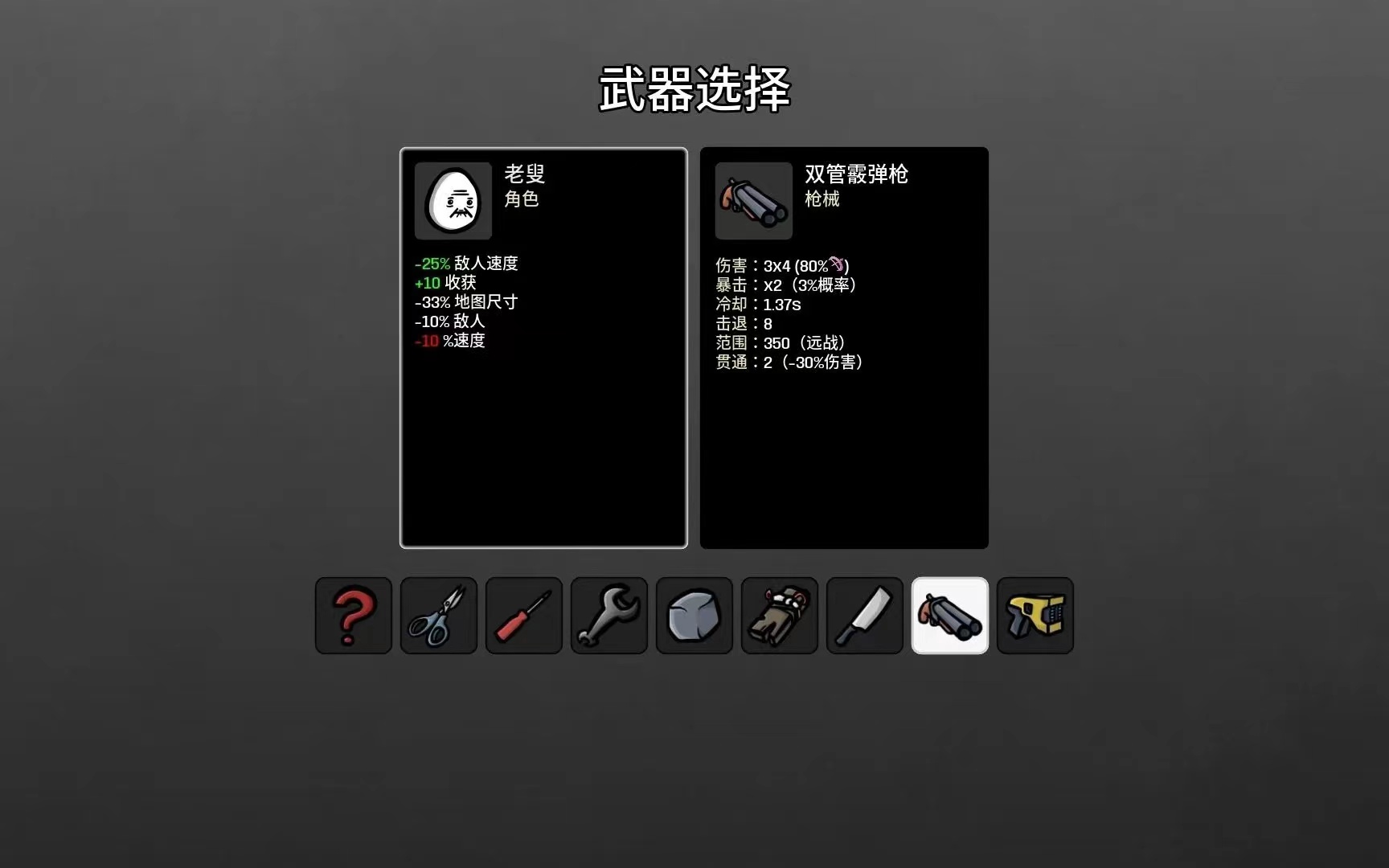This screenshot has width=1389, height=868.
Task: Choose the scissors weapon
Action: click(x=439, y=616)
